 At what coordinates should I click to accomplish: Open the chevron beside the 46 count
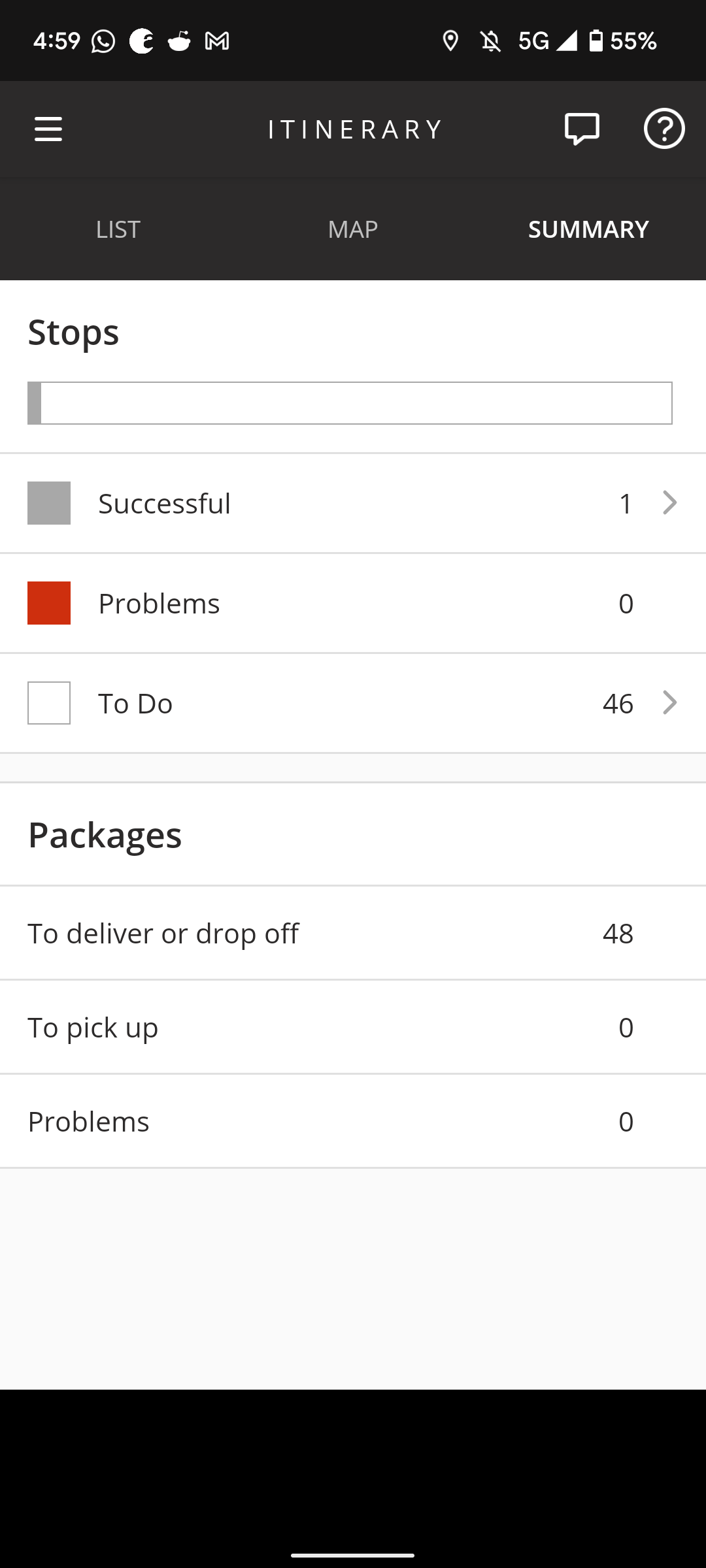(x=669, y=703)
